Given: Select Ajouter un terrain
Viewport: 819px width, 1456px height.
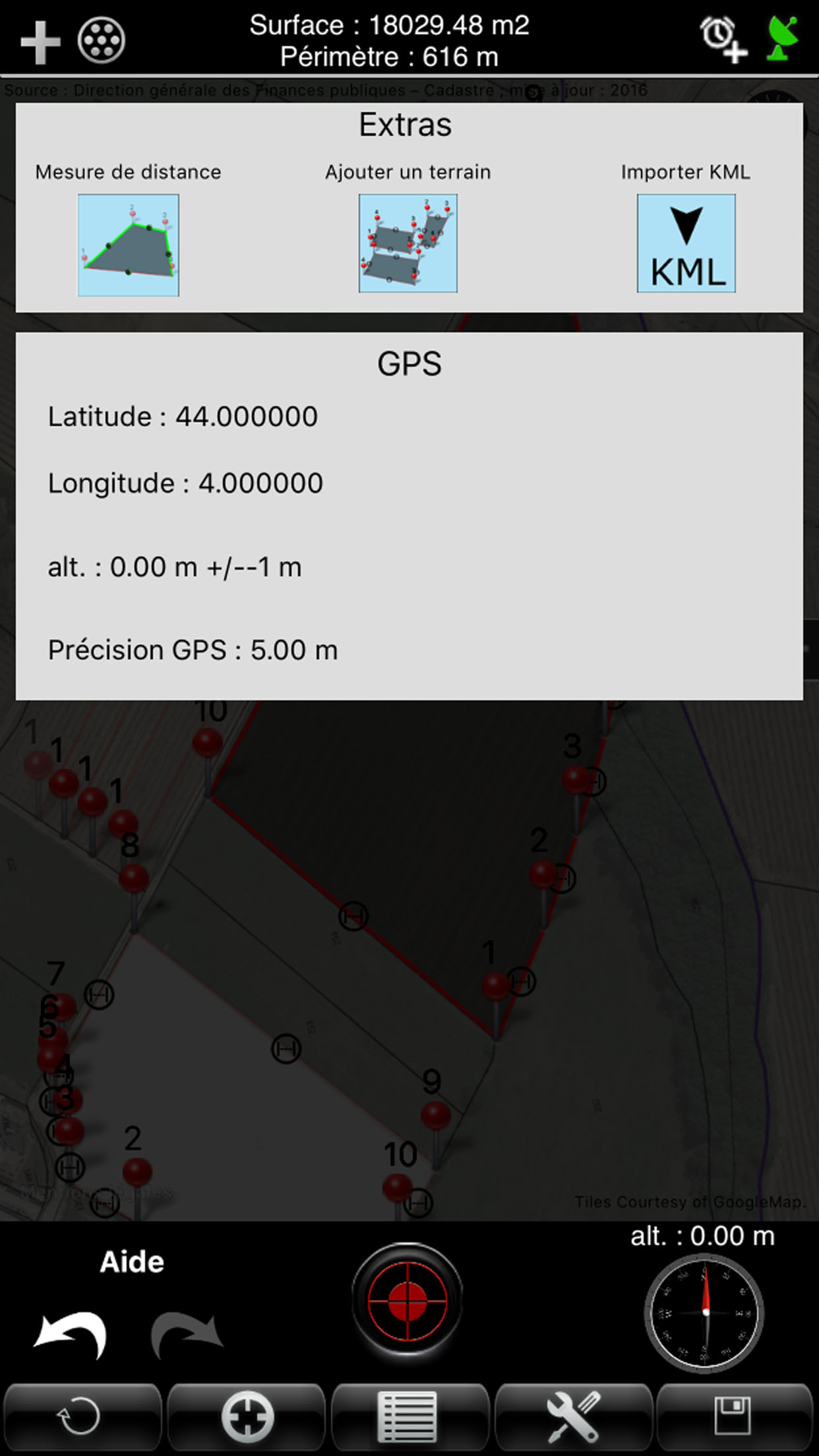Looking at the screenshot, I should [408, 243].
